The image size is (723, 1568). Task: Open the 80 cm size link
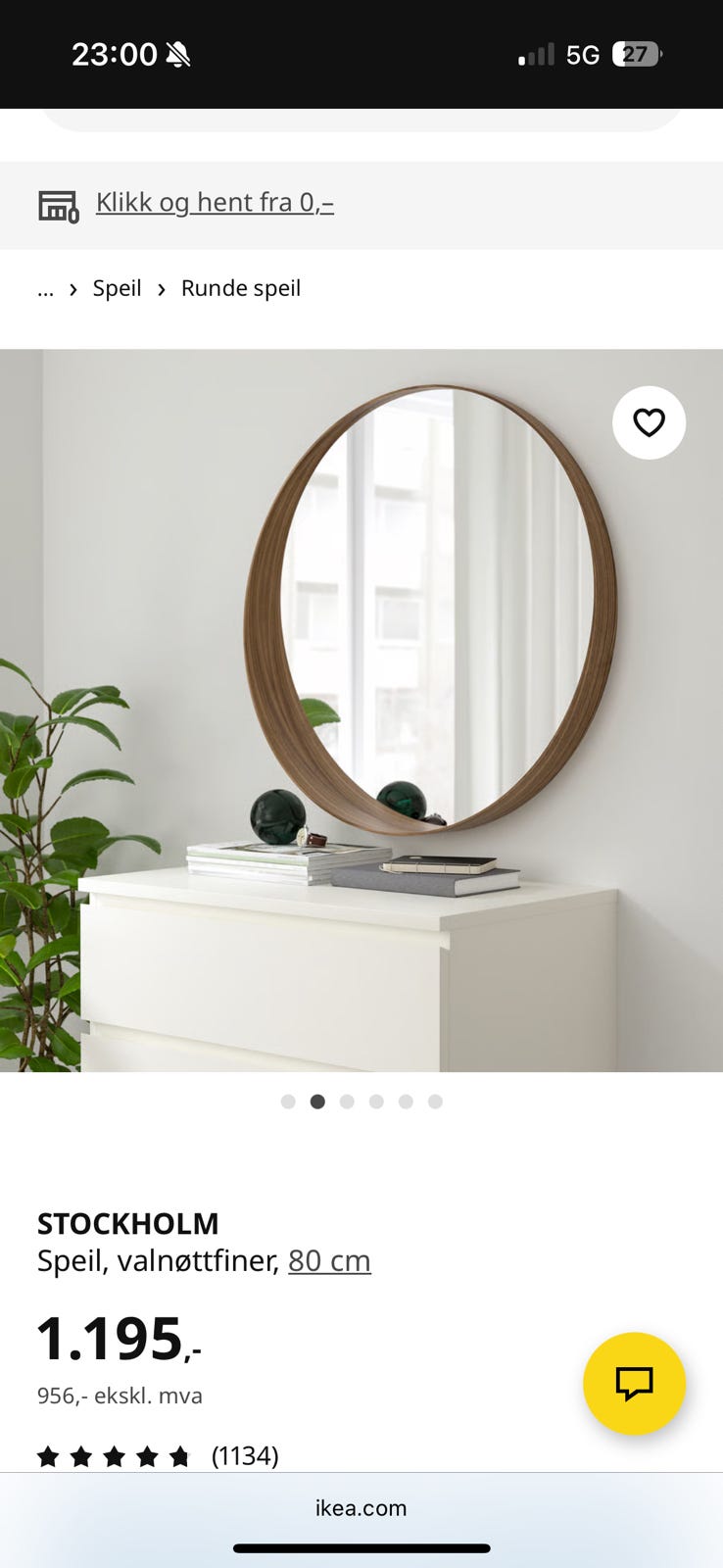[x=329, y=1260]
